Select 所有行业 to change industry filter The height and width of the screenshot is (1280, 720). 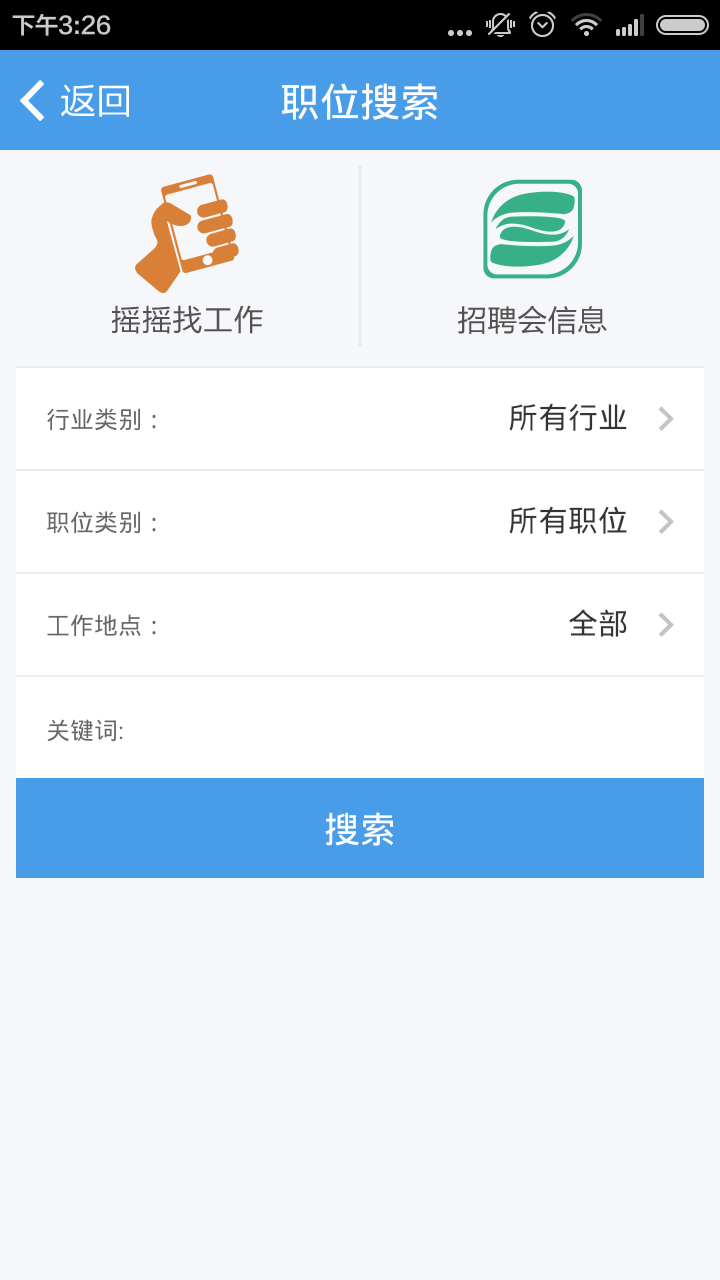coord(566,419)
